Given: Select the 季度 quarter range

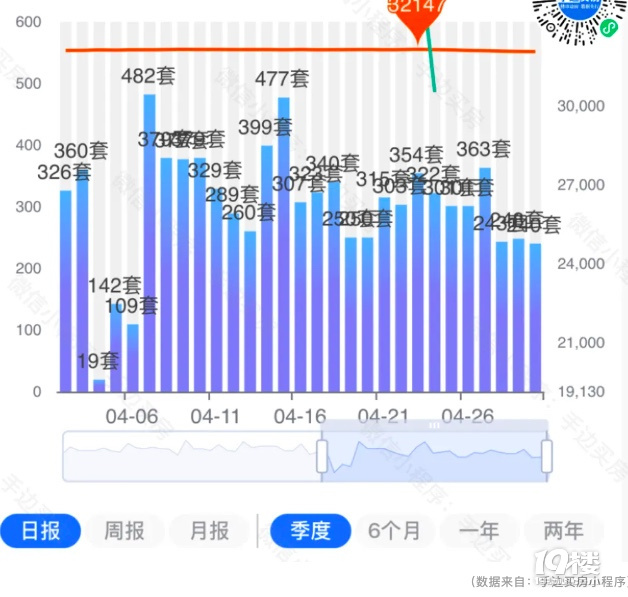Looking at the screenshot, I should point(311,530).
